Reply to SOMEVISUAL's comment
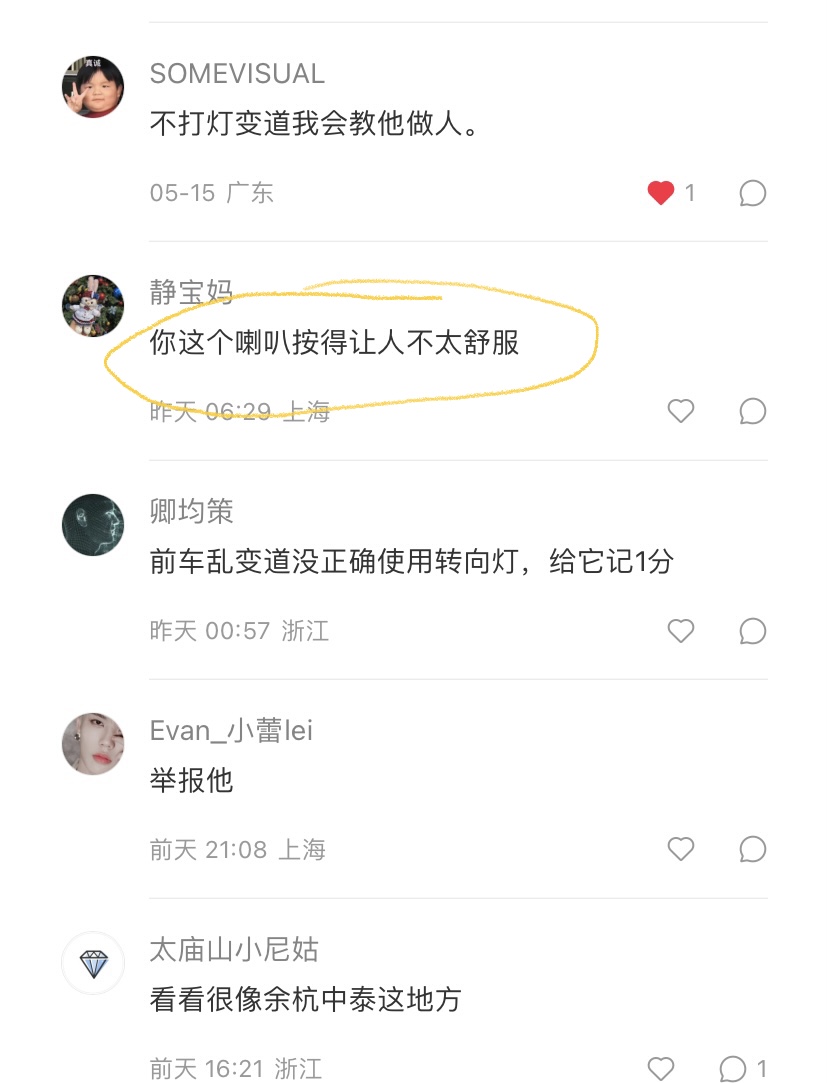The height and width of the screenshot is (1083, 827). pos(752,193)
